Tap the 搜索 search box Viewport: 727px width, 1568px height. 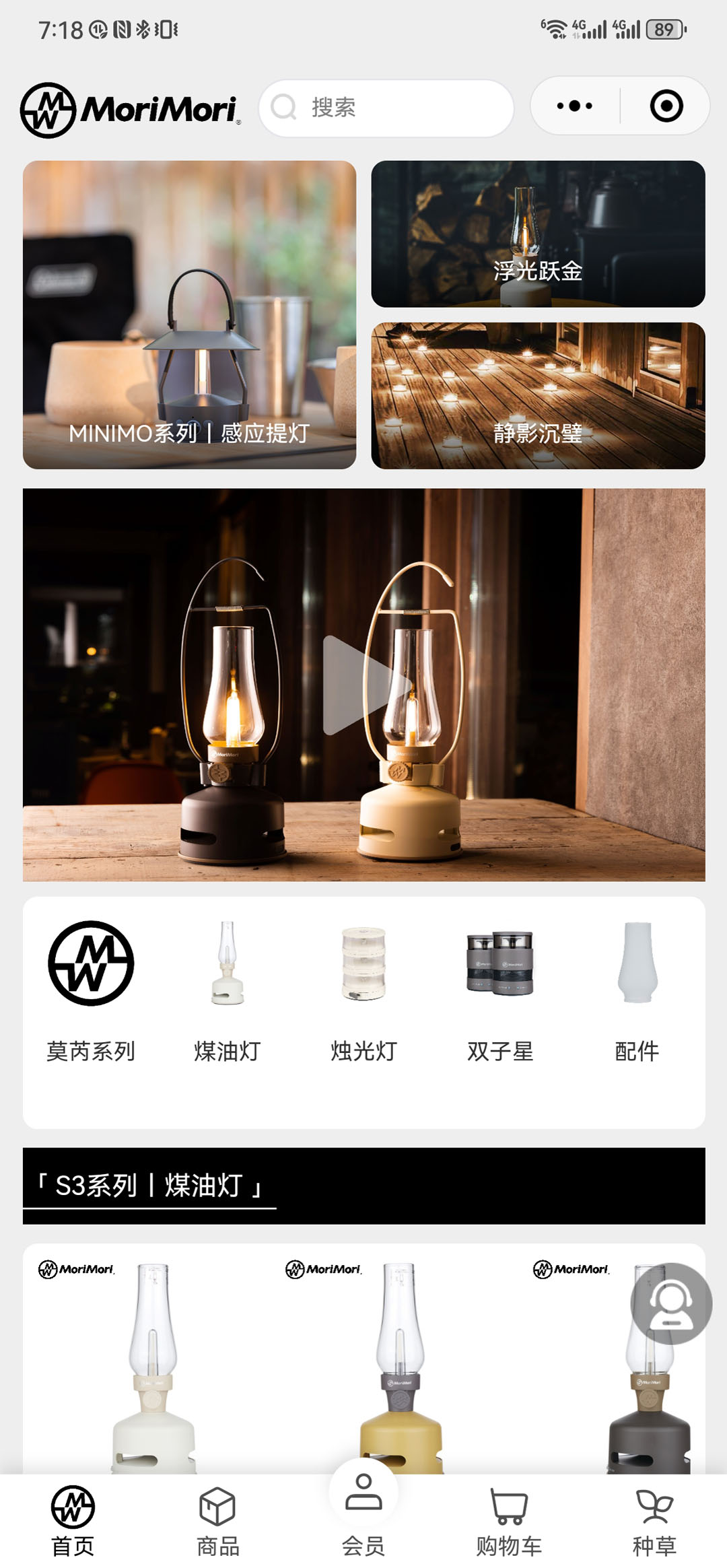(x=386, y=108)
